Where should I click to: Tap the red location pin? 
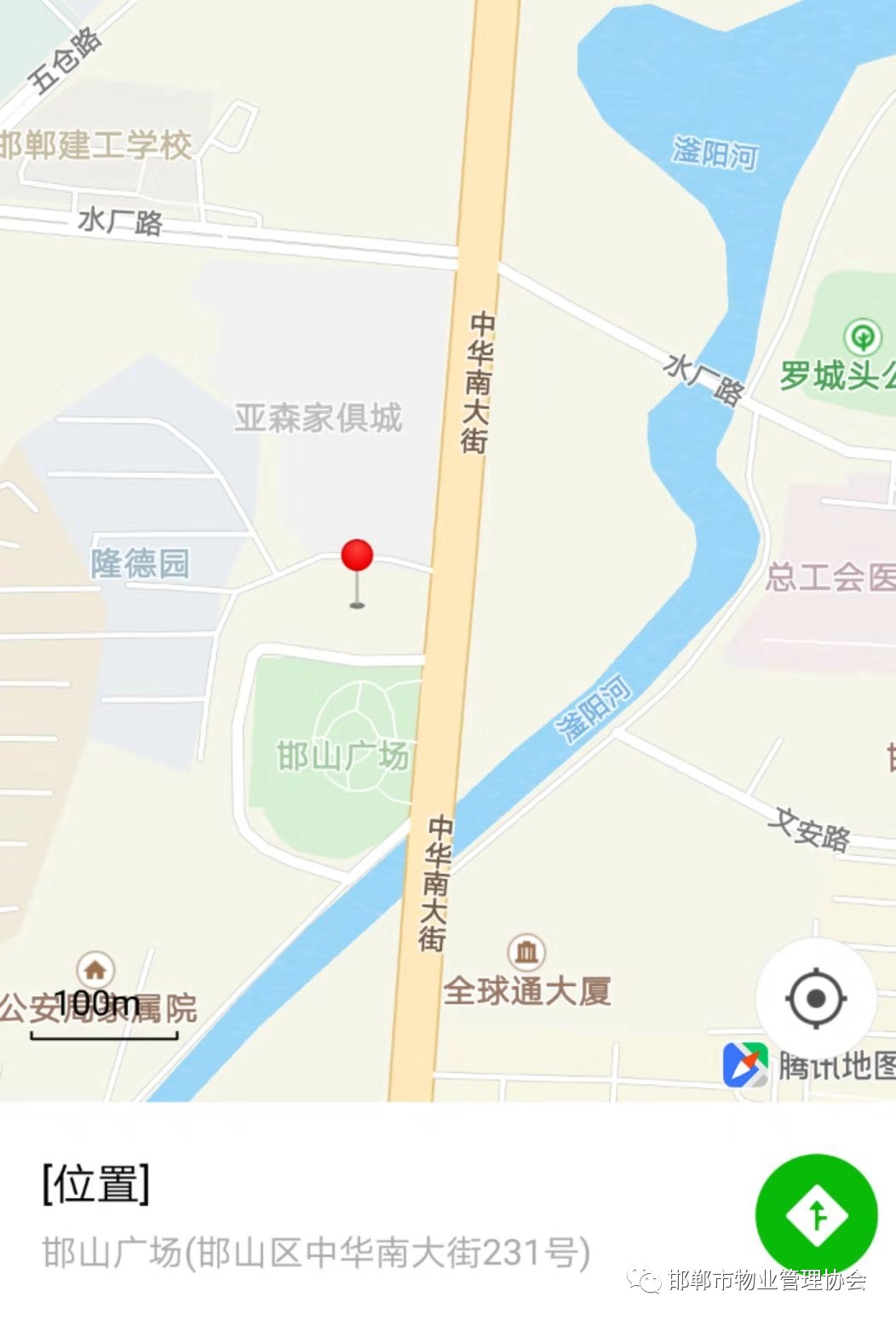point(357,557)
